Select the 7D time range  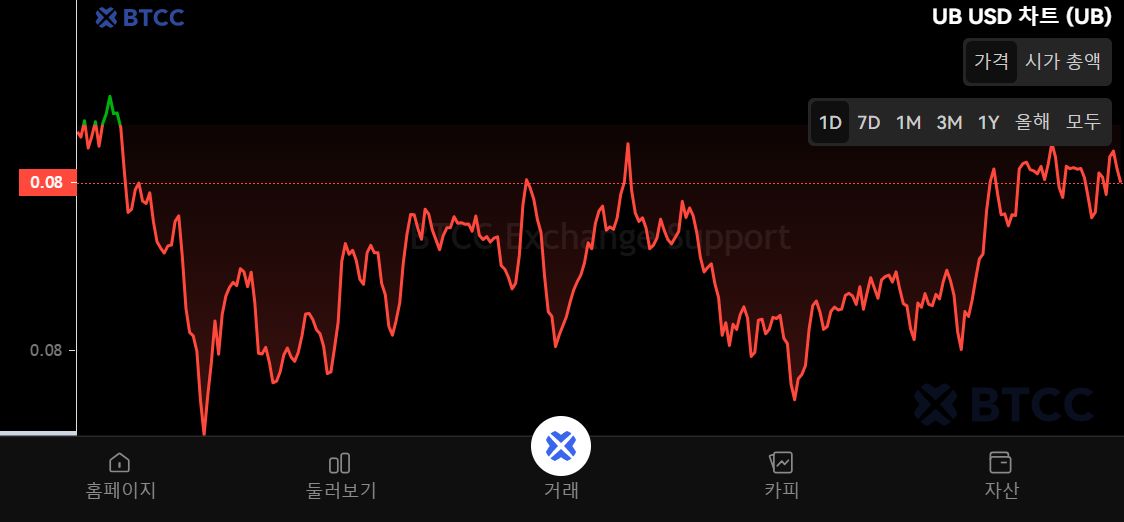(869, 122)
